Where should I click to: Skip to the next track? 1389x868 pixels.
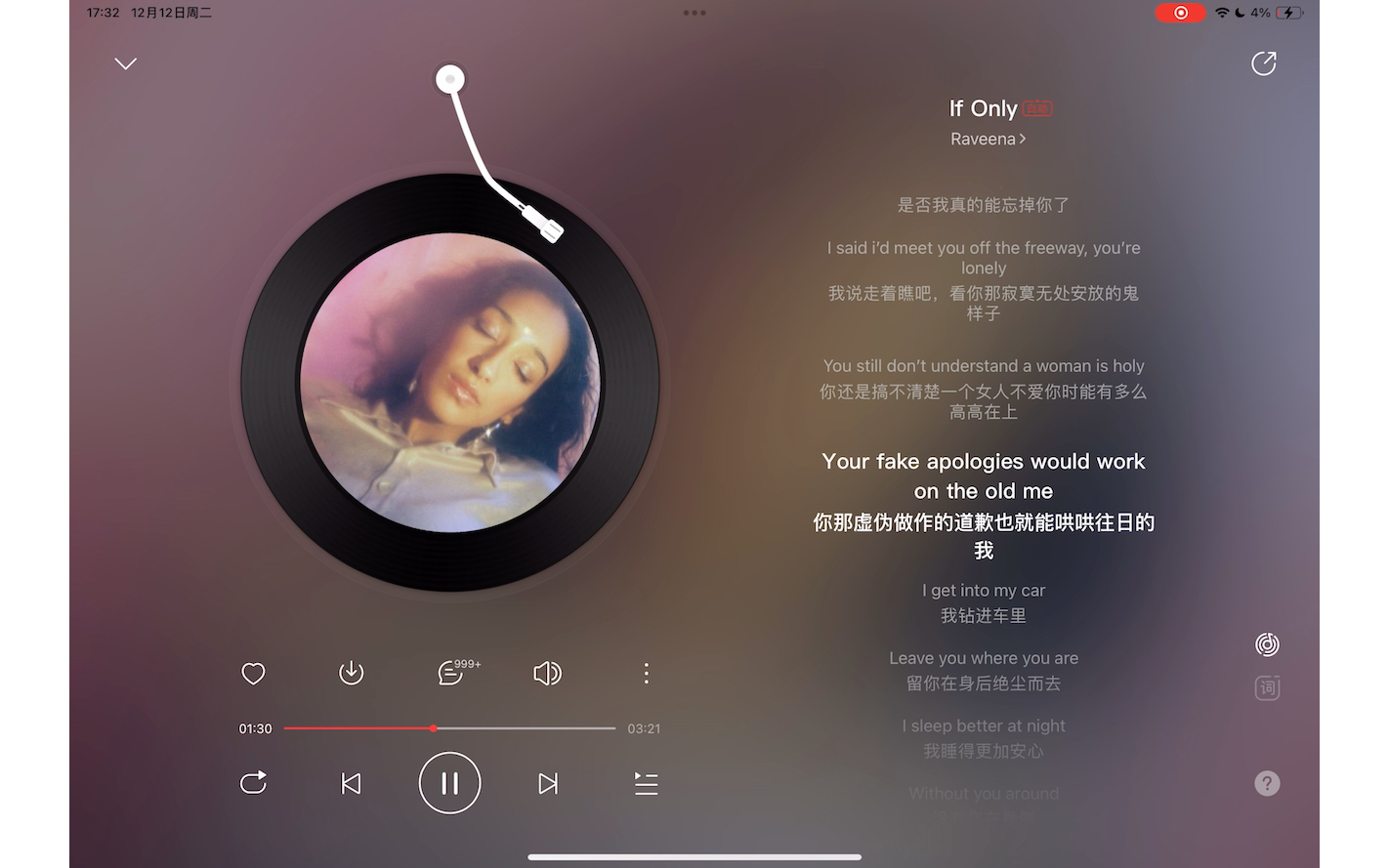pos(548,783)
